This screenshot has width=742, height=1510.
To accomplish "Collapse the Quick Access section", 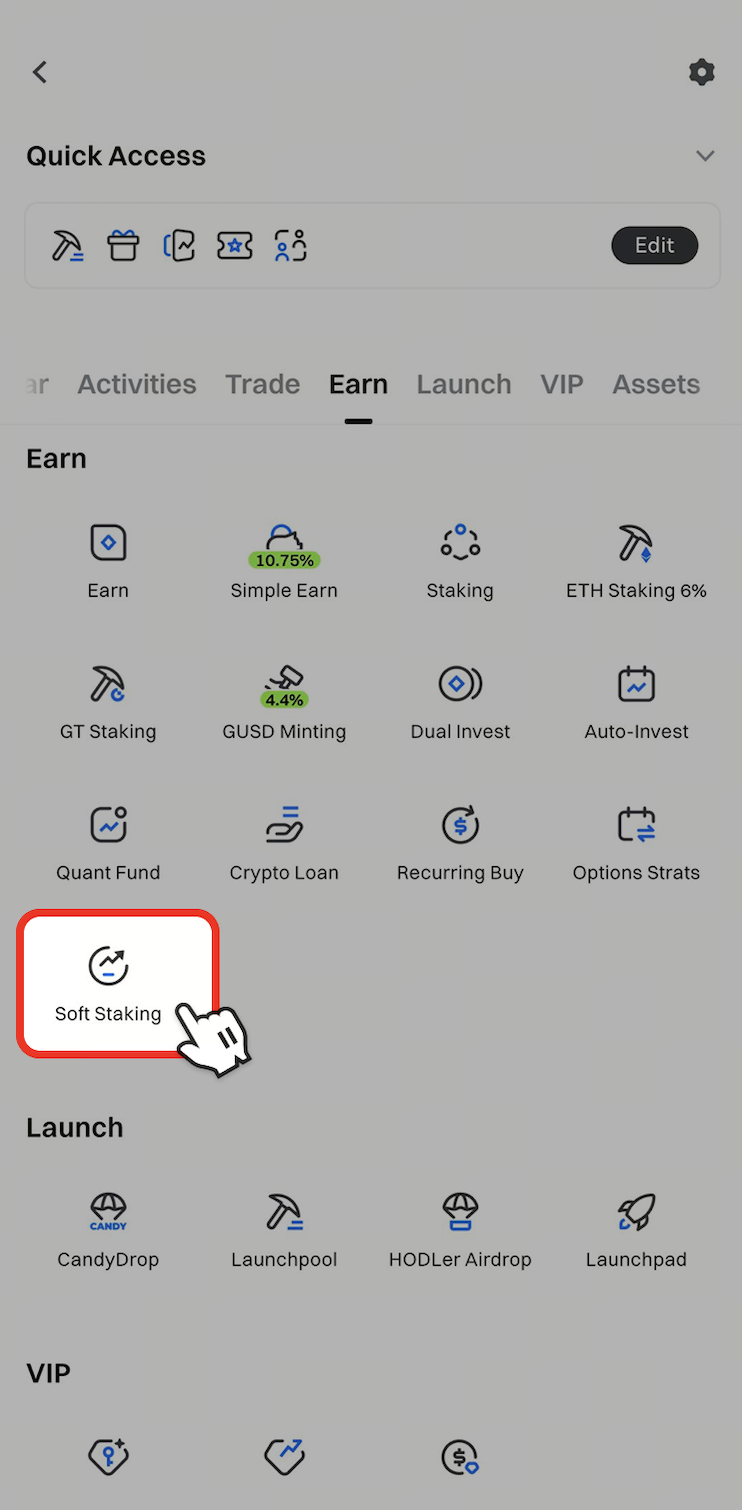I will [x=705, y=156].
